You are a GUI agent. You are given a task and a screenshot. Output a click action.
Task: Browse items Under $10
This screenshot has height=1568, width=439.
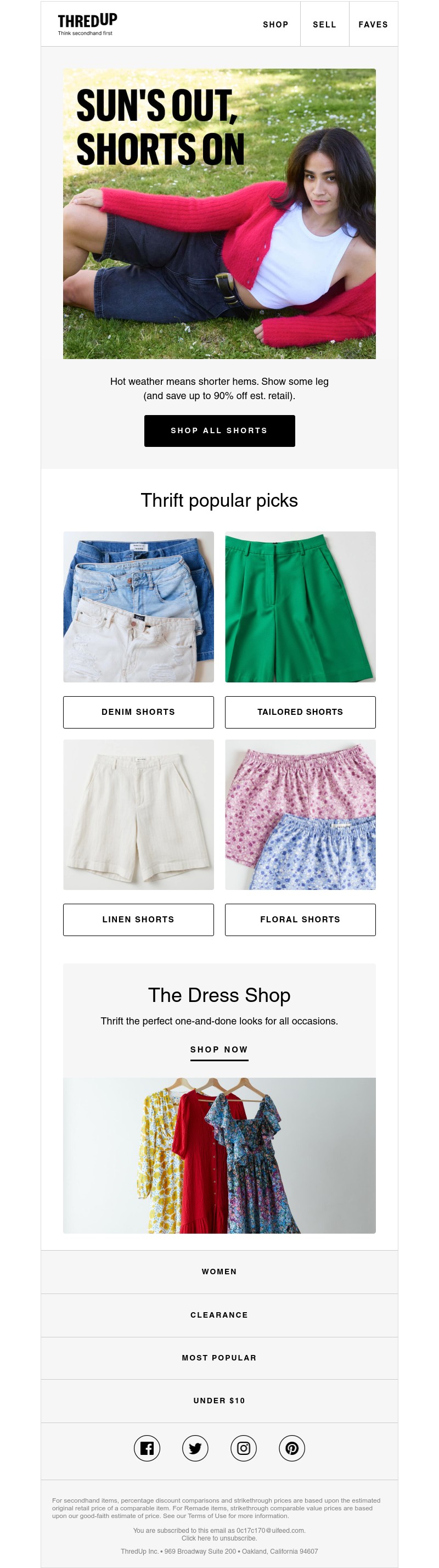pos(219,1400)
